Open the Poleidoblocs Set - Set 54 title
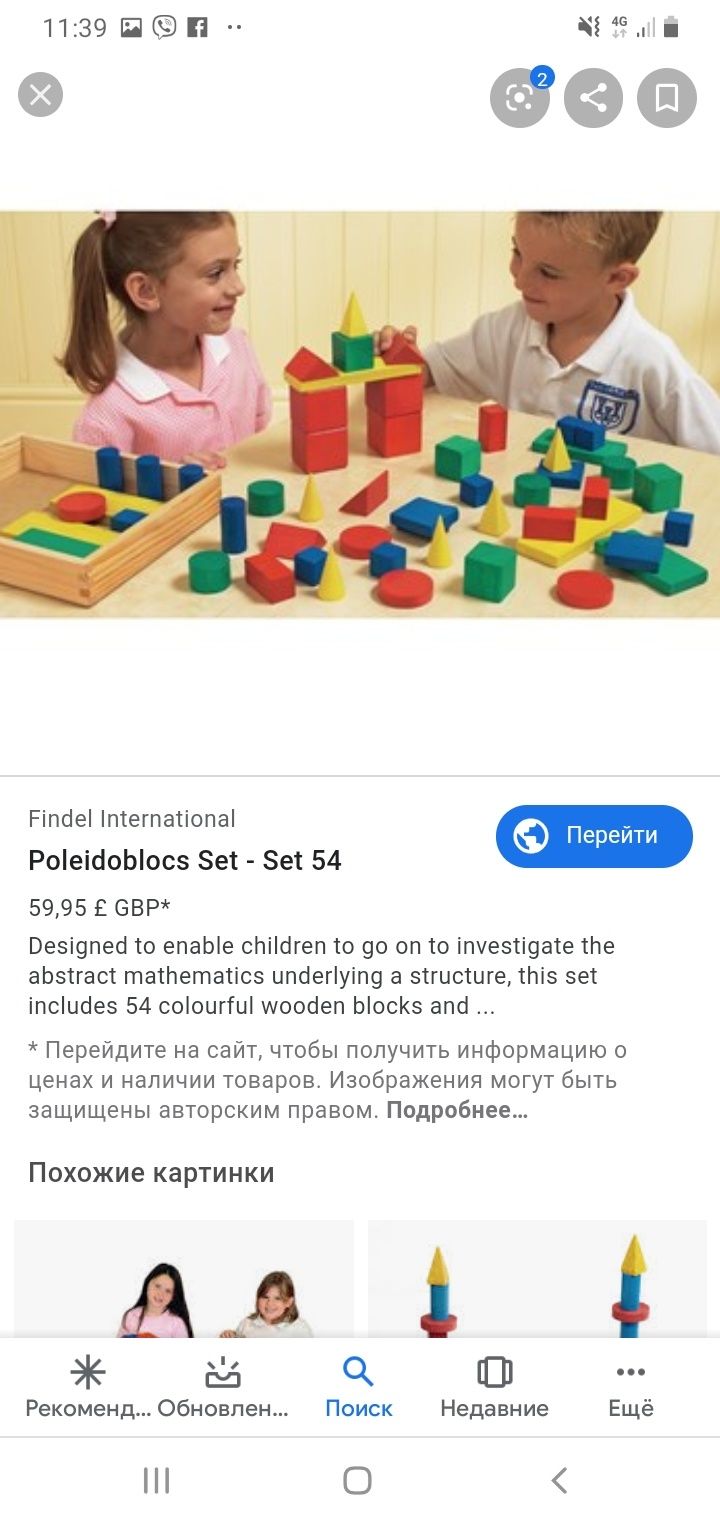720x1520 pixels. coord(185,860)
